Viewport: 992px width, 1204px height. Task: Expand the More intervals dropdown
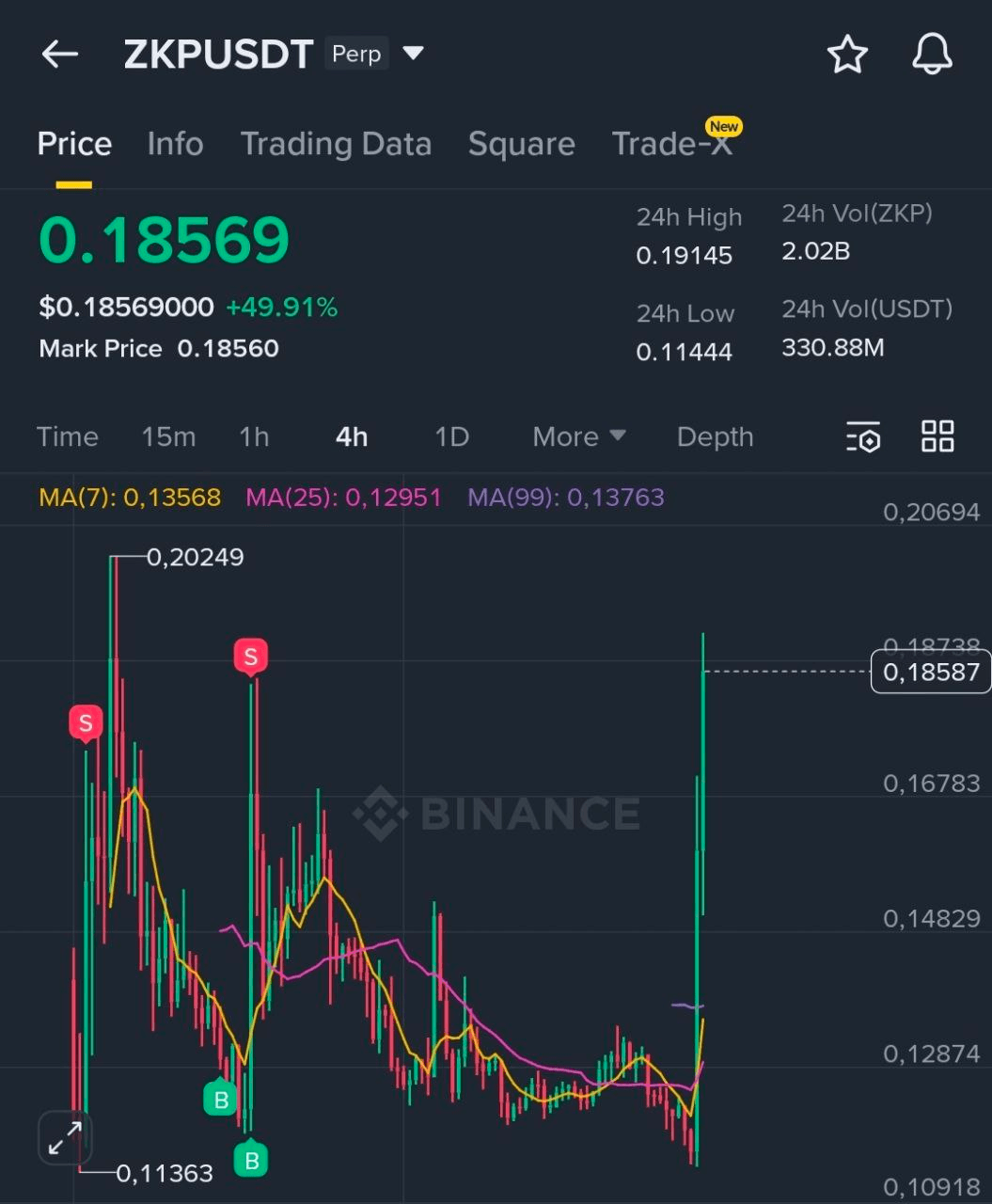(578, 436)
